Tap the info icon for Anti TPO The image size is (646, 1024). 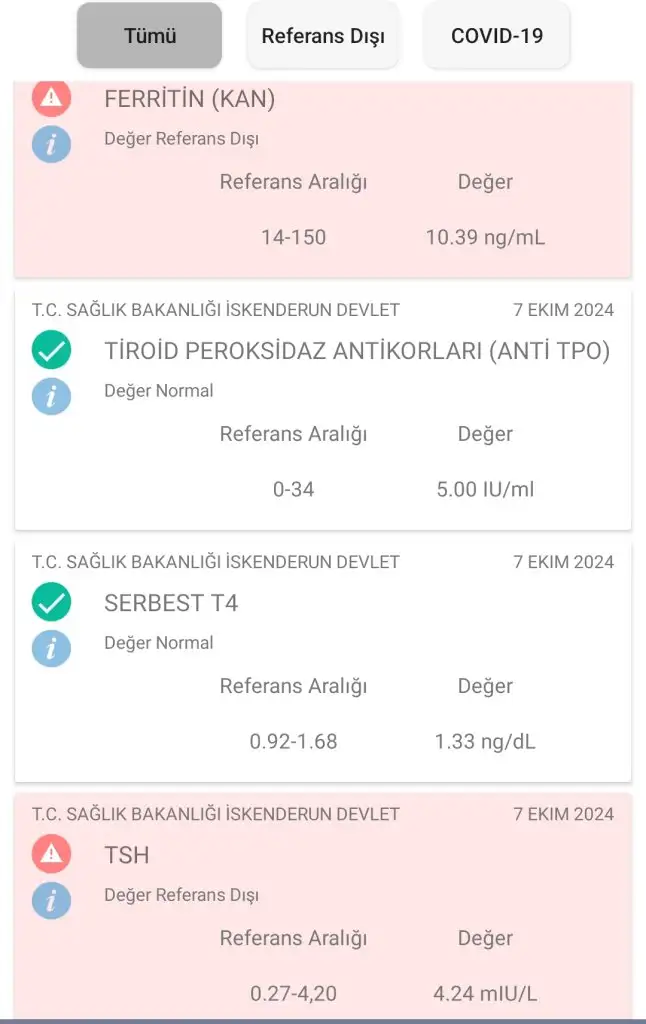[x=51, y=397]
